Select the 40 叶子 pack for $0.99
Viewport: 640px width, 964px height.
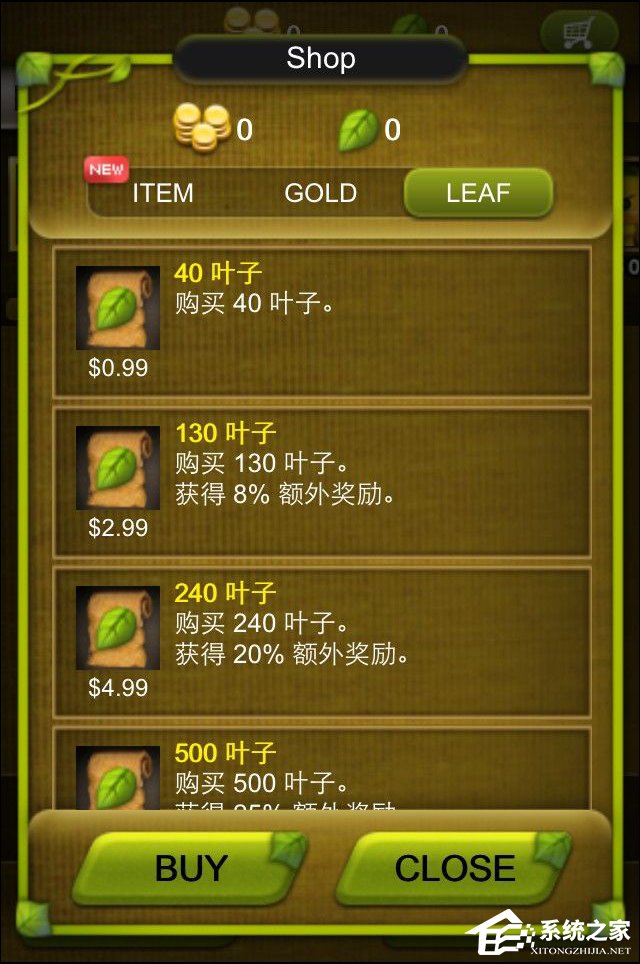click(x=320, y=323)
